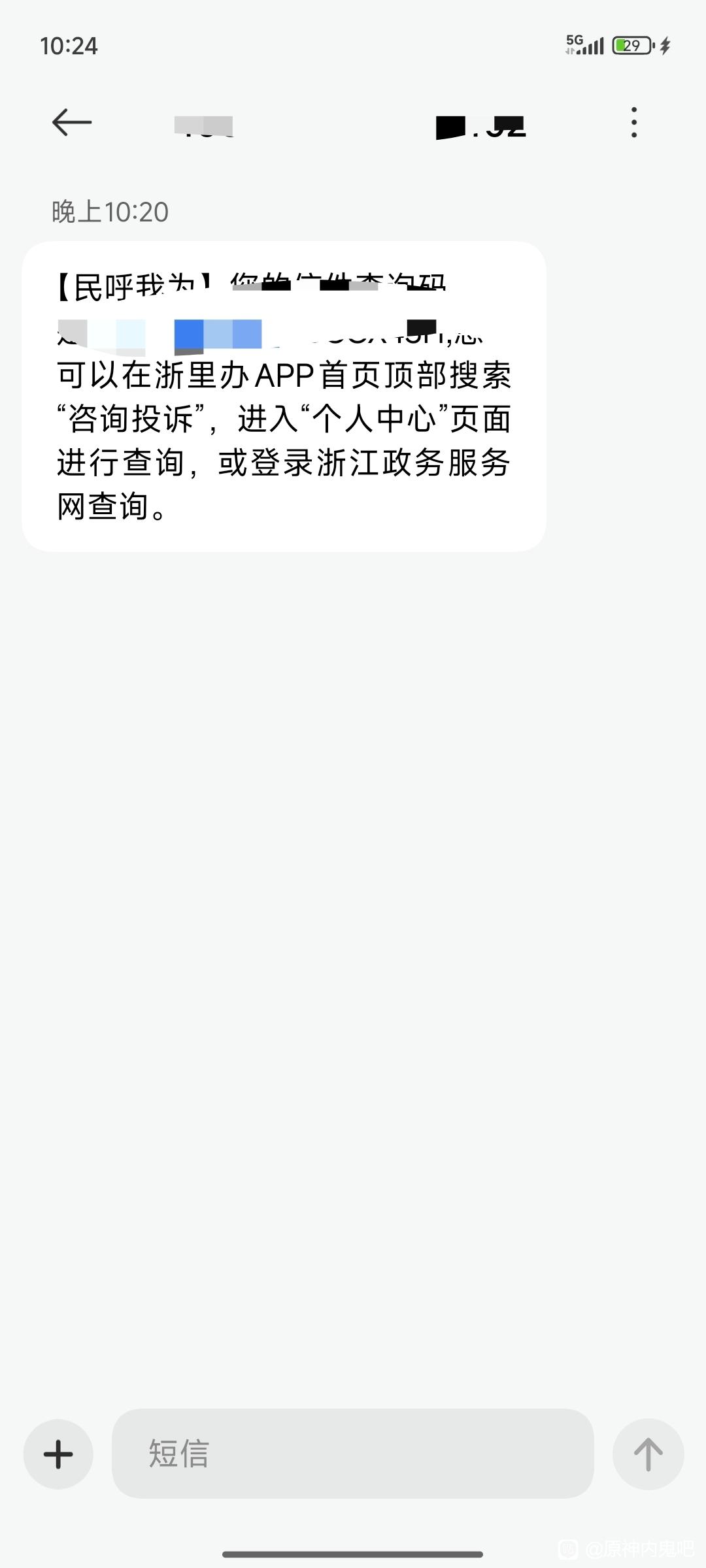Tap the send arrow button
The height and width of the screenshot is (1568, 706).
648,1454
